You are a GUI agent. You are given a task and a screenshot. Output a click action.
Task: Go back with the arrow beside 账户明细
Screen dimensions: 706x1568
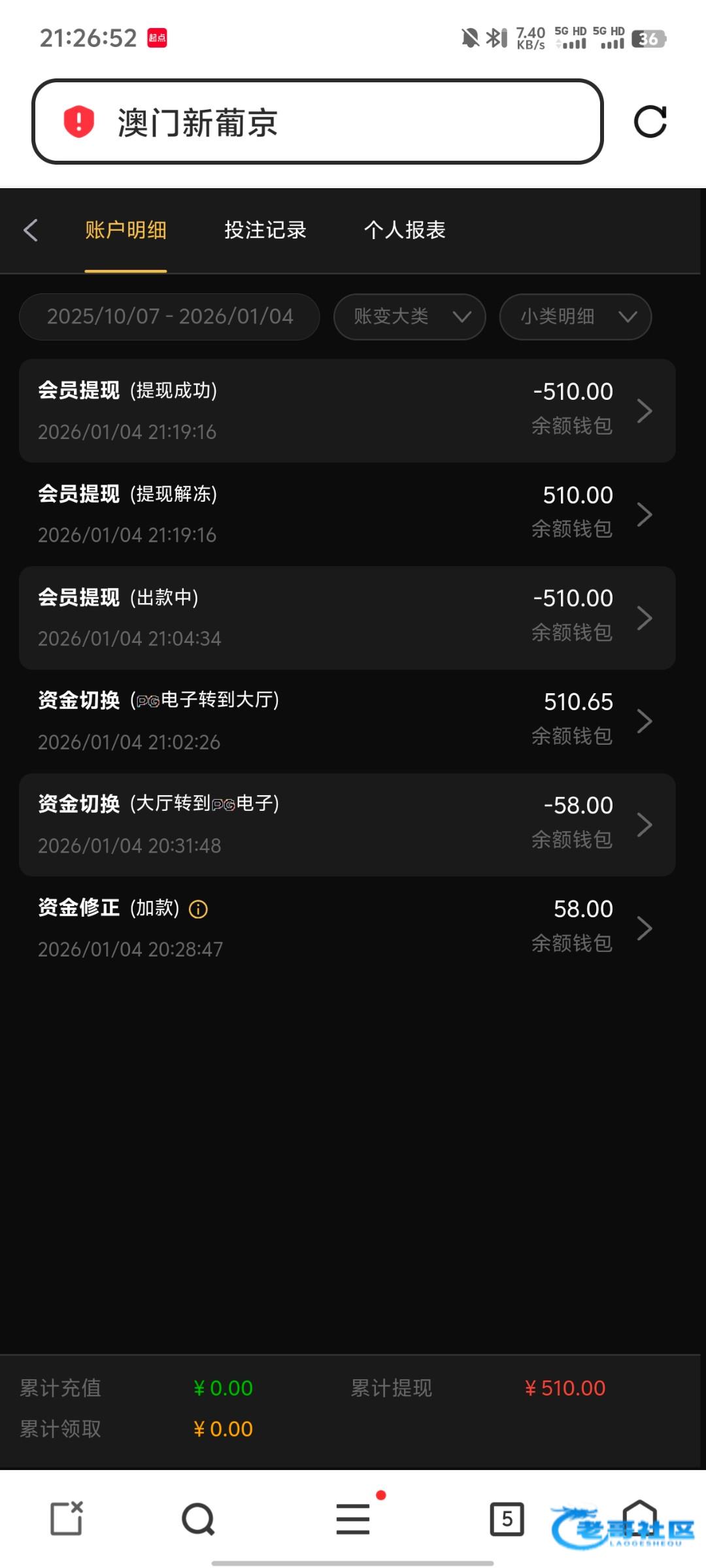31,230
